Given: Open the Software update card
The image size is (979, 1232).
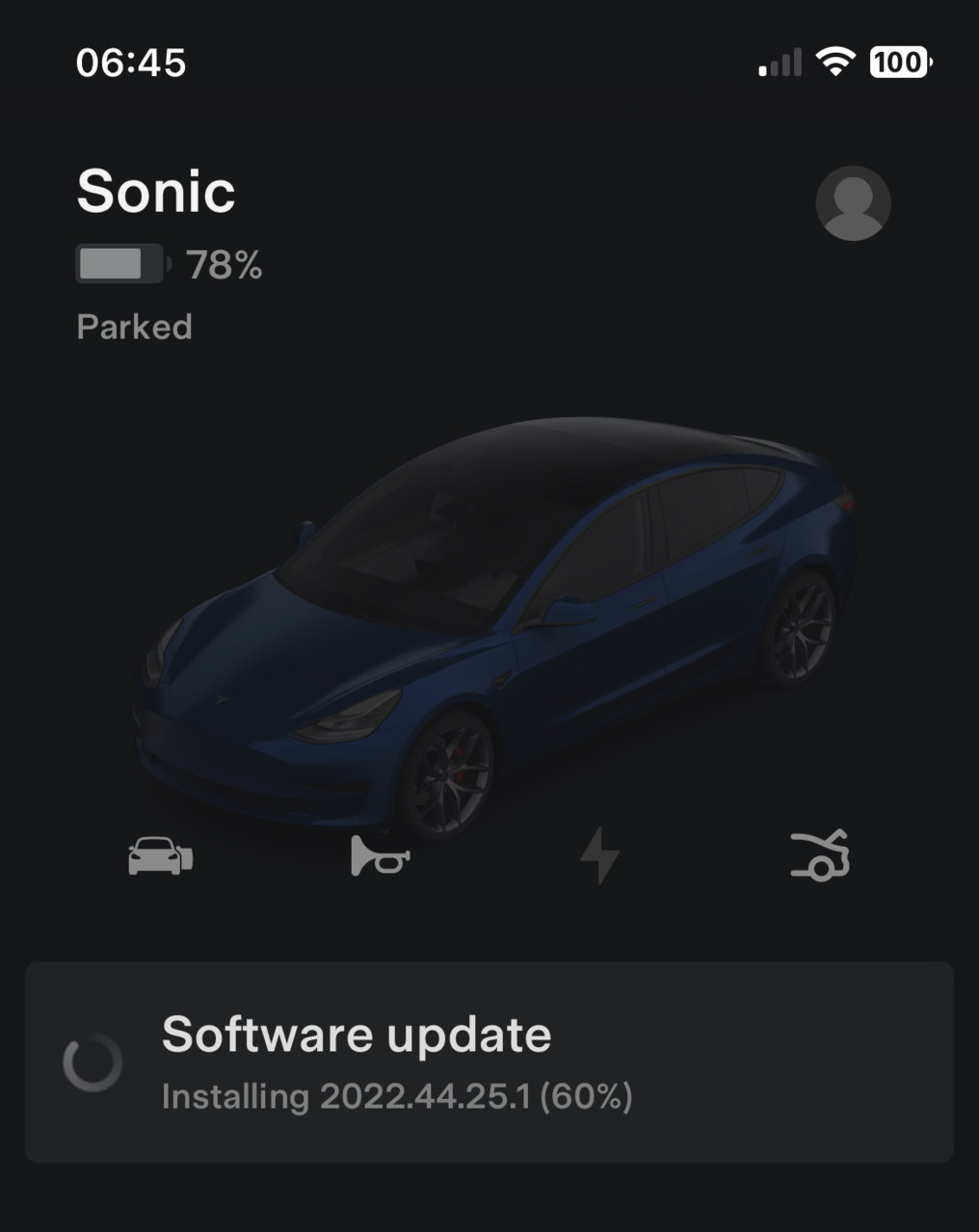Looking at the screenshot, I should [x=489, y=1062].
